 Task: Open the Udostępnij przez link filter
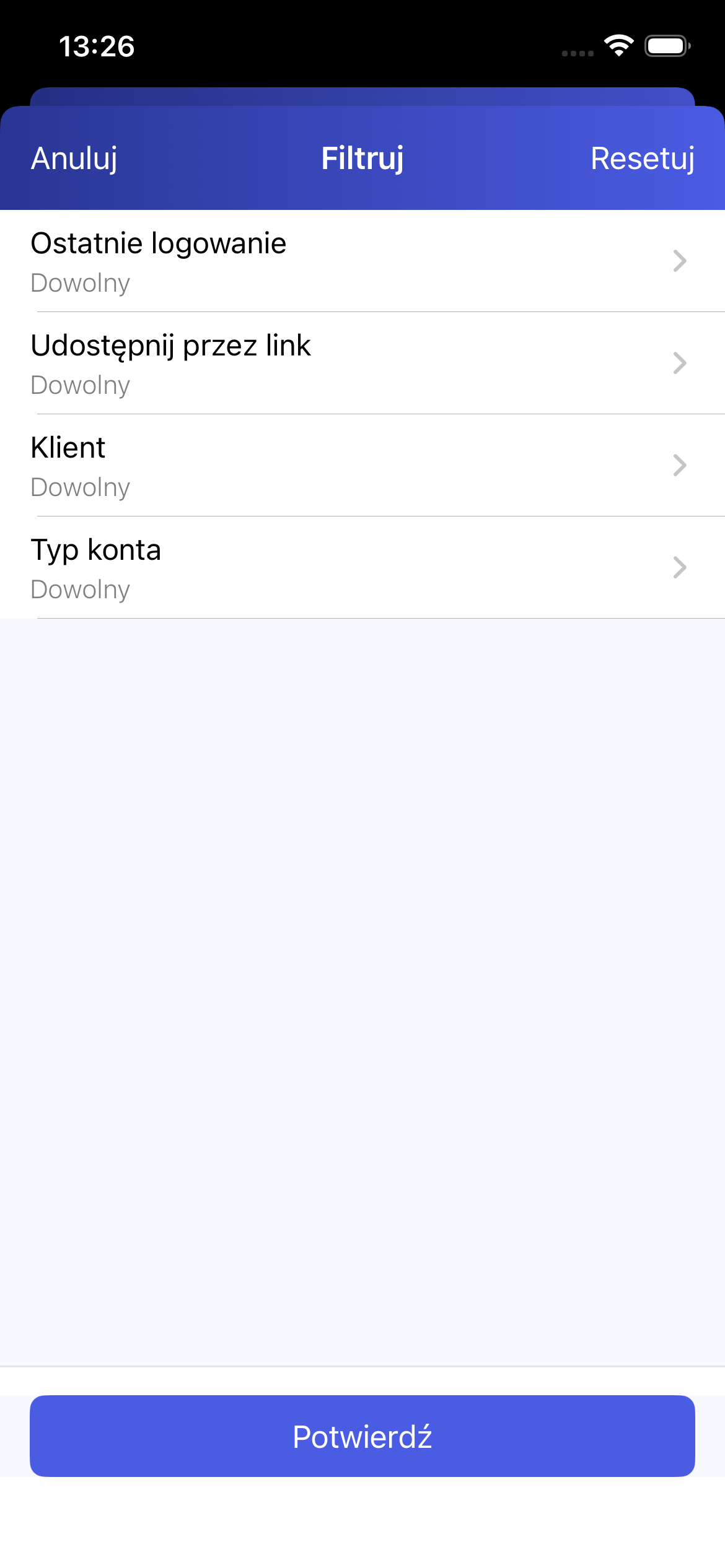[362, 363]
